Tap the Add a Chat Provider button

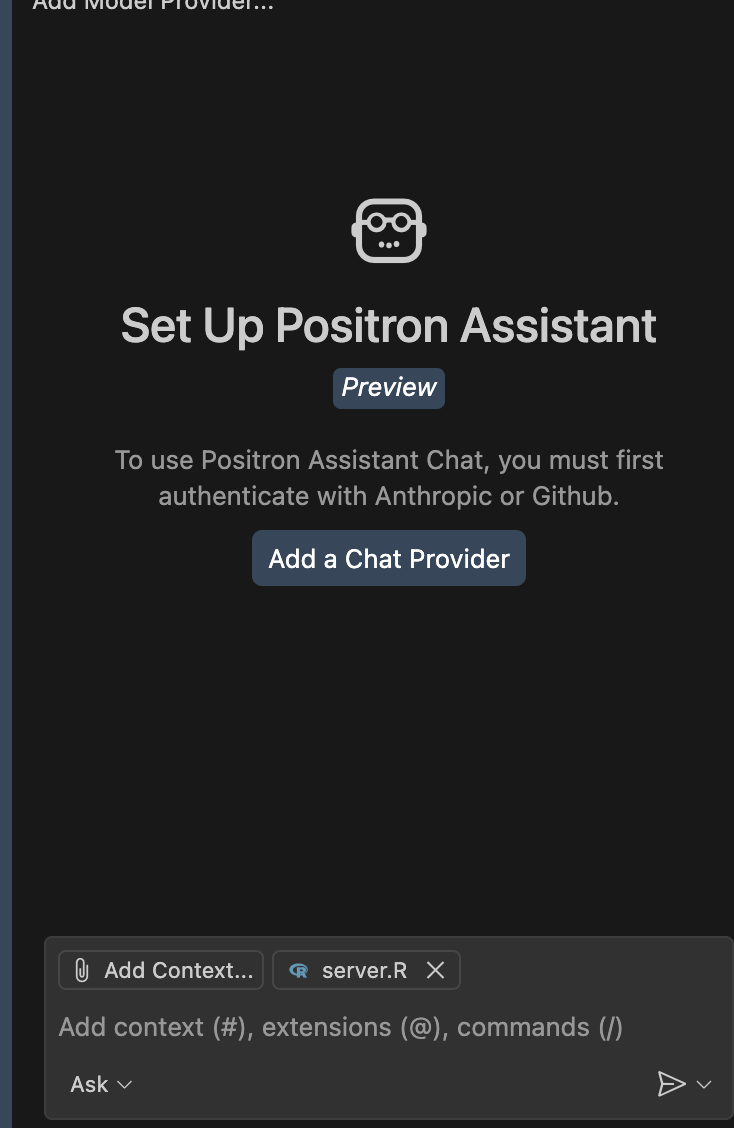point(388,558)
